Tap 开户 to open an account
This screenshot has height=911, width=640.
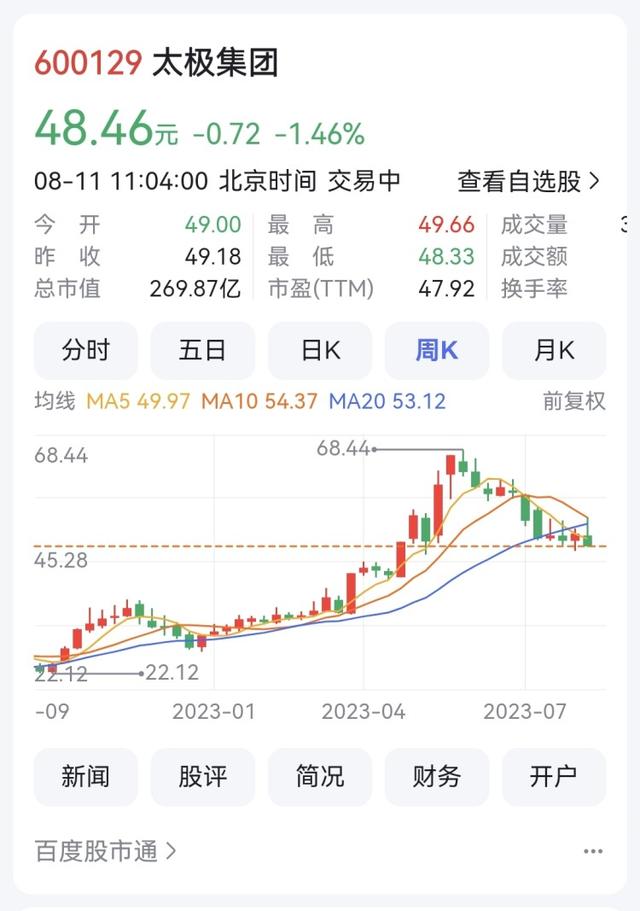click(554, 776)
